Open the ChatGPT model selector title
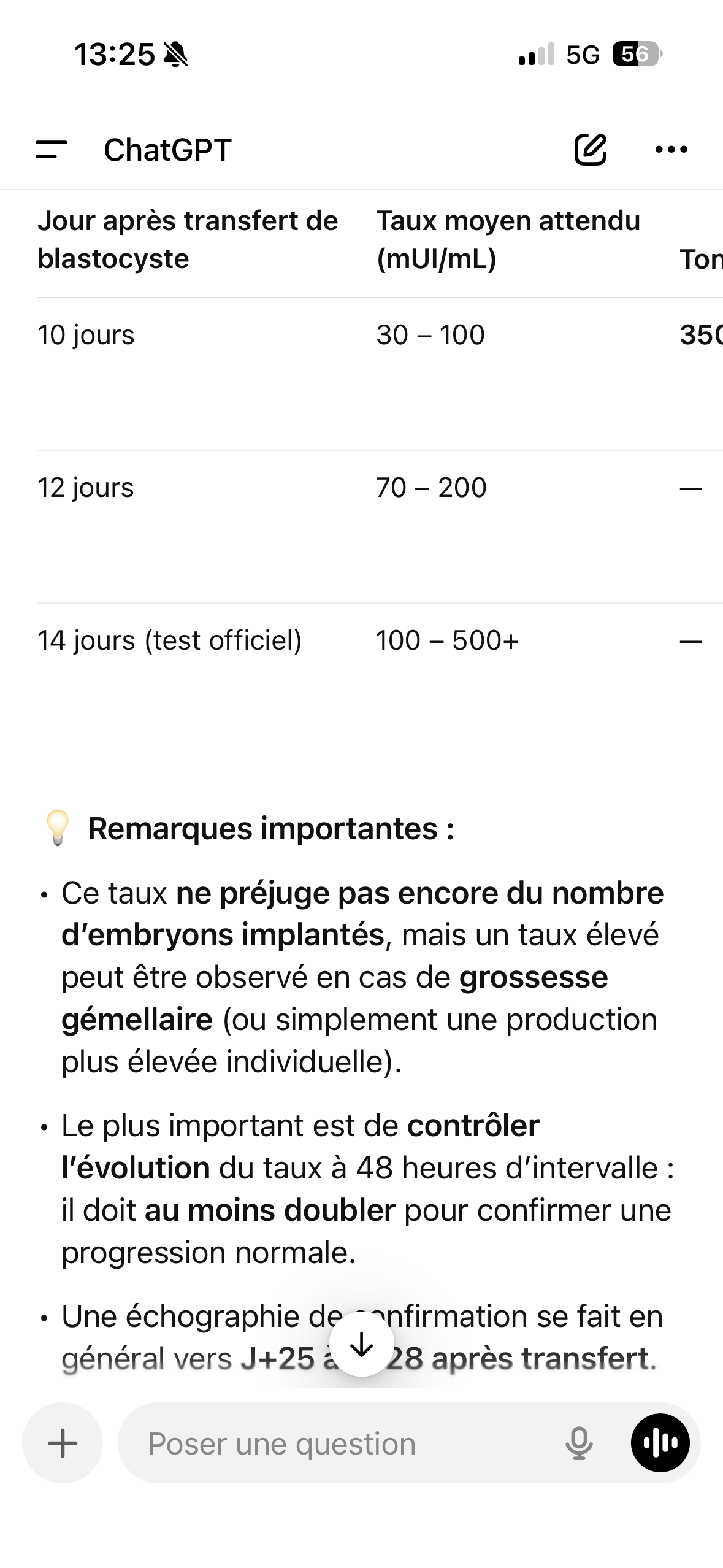The image size is (723, 1568). [x=167, y=150]
